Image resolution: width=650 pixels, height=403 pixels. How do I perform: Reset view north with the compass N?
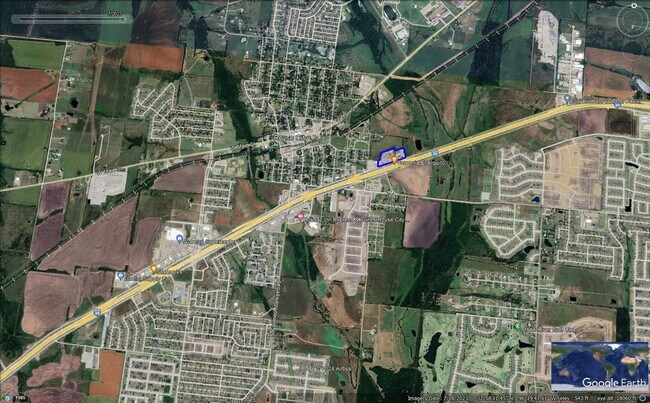click(634, 5)
